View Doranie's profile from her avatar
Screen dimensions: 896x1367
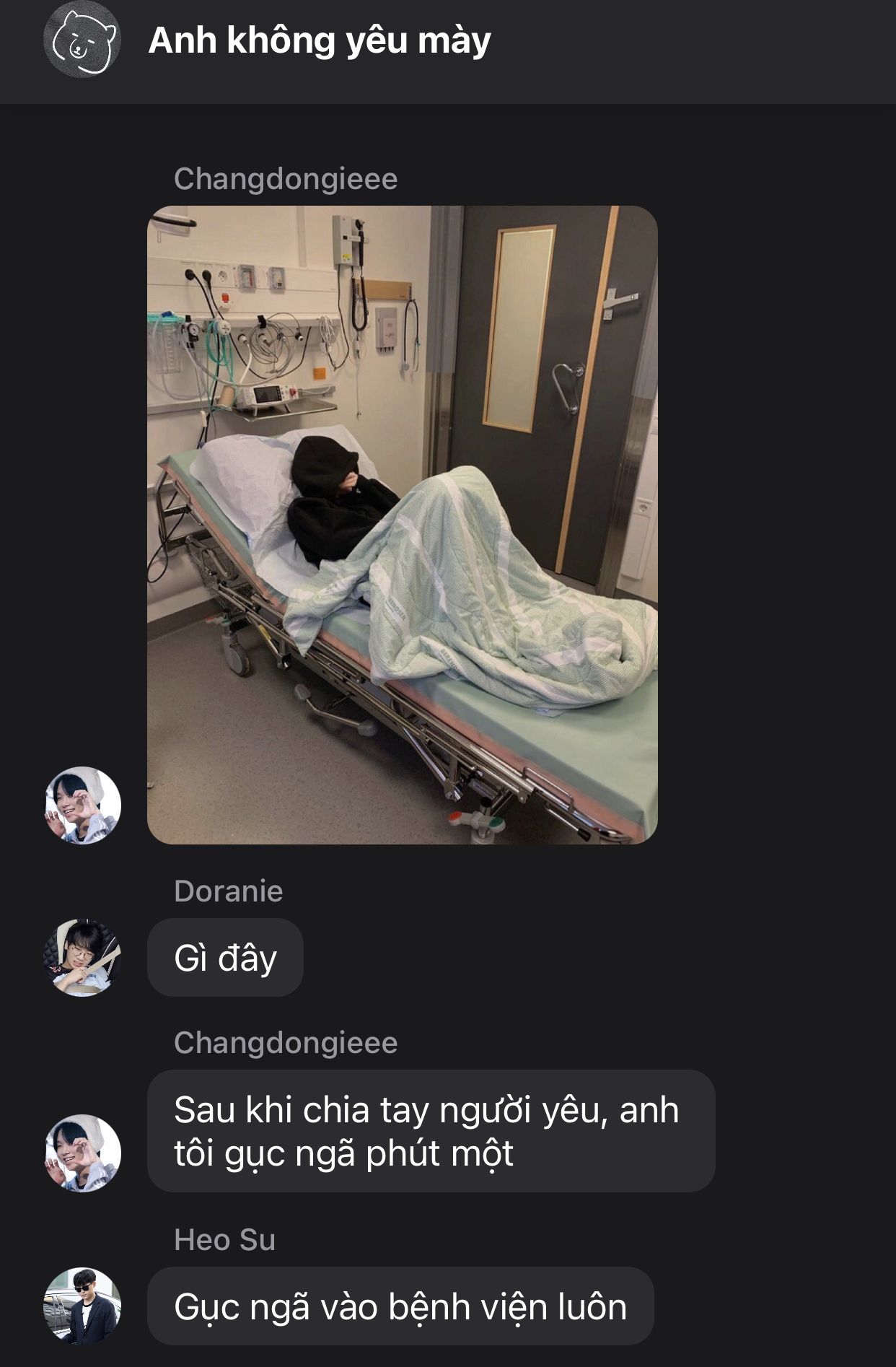(83, 957)
